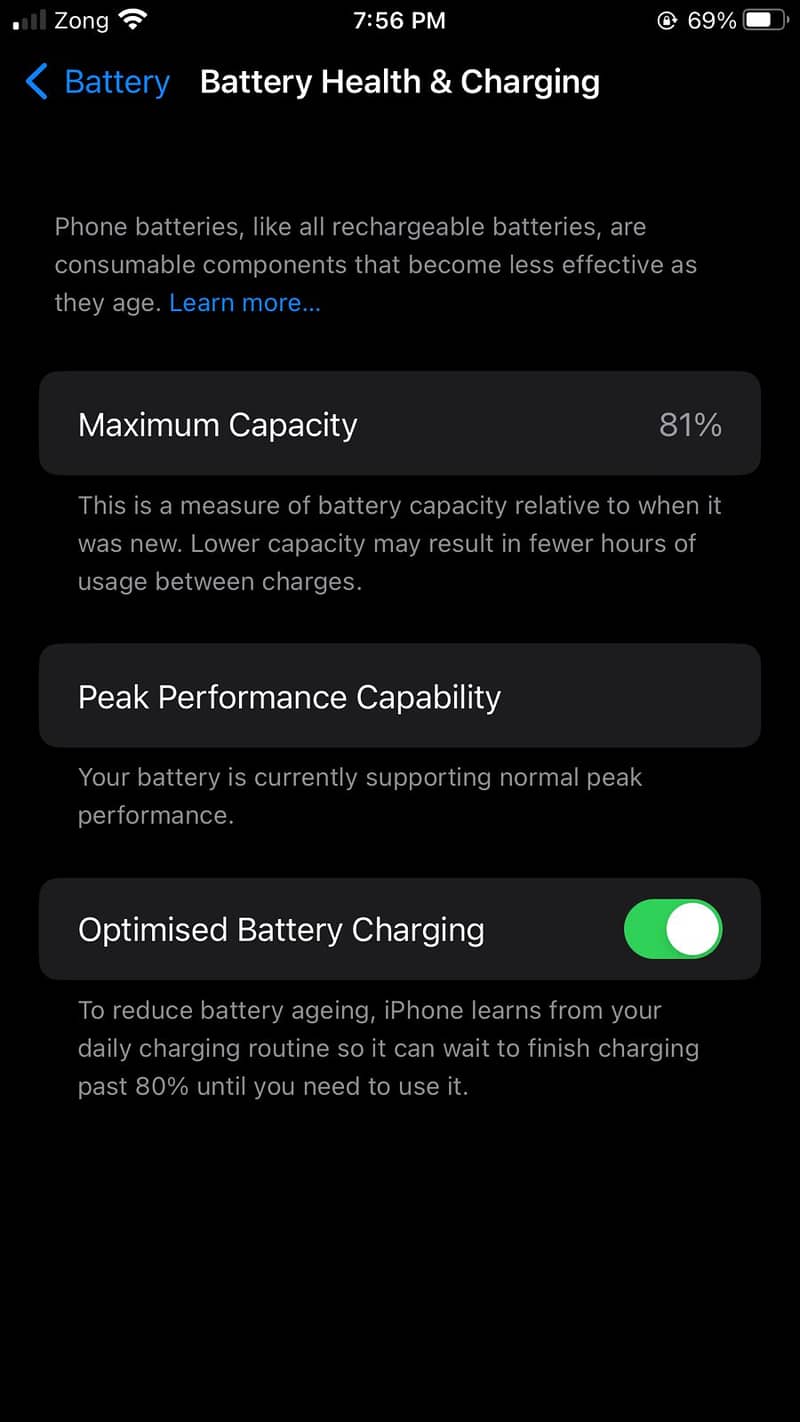Toggle the switch next to Optimised Battery Charging
800x1422 pixels.
(673, 929)
